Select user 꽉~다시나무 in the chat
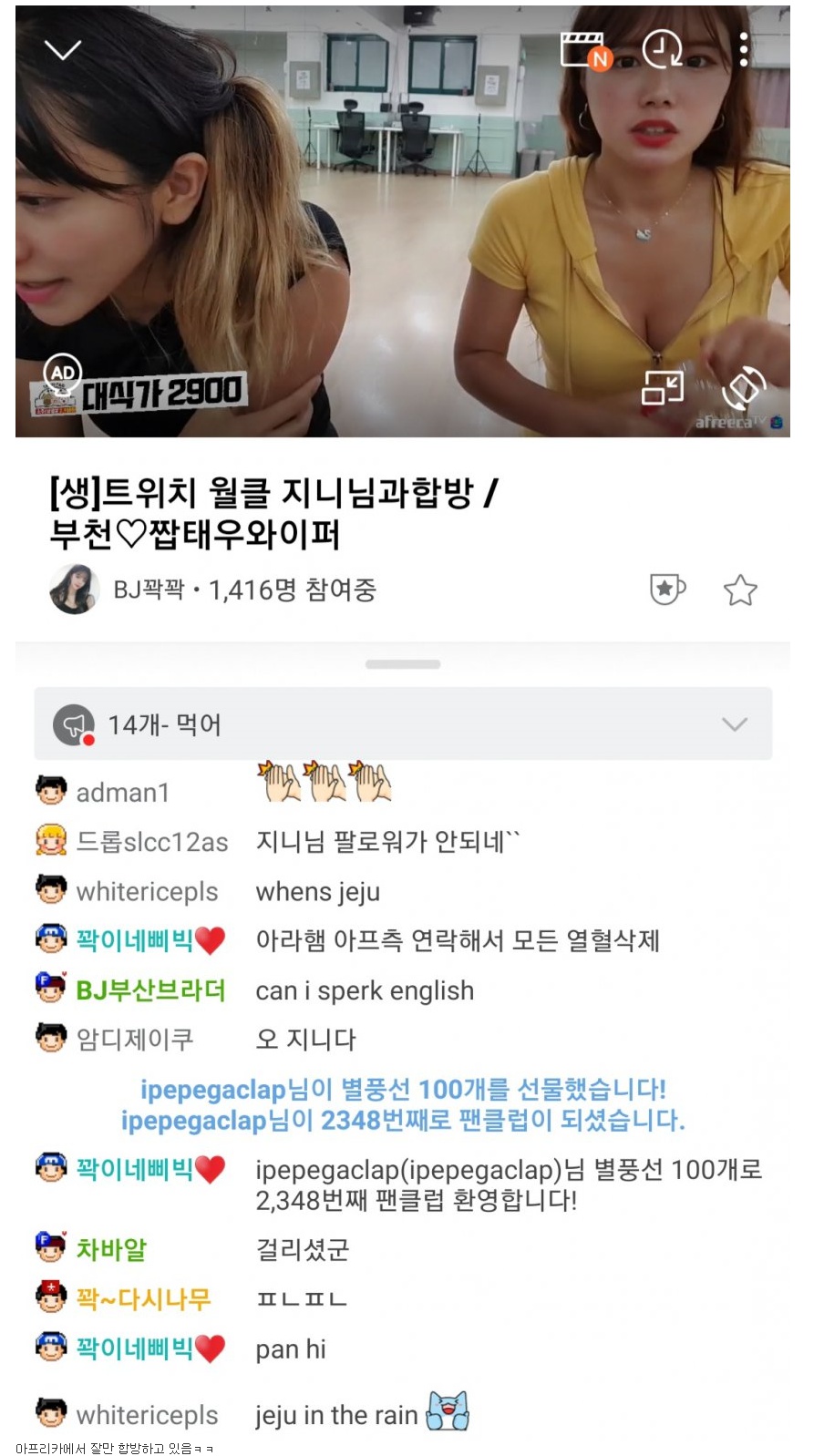 coord(143,1298)
